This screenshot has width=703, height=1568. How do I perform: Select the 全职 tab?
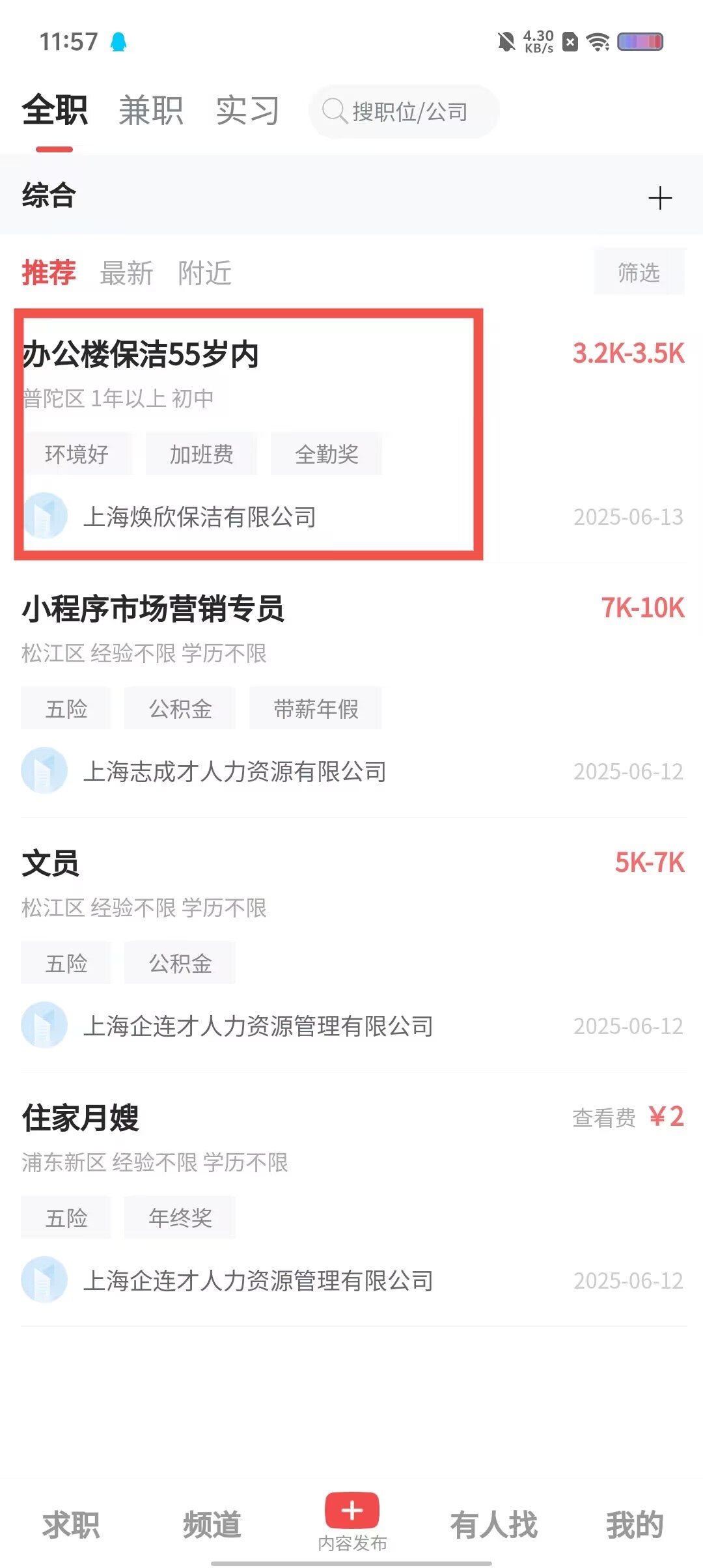click(x=55, y=110)
